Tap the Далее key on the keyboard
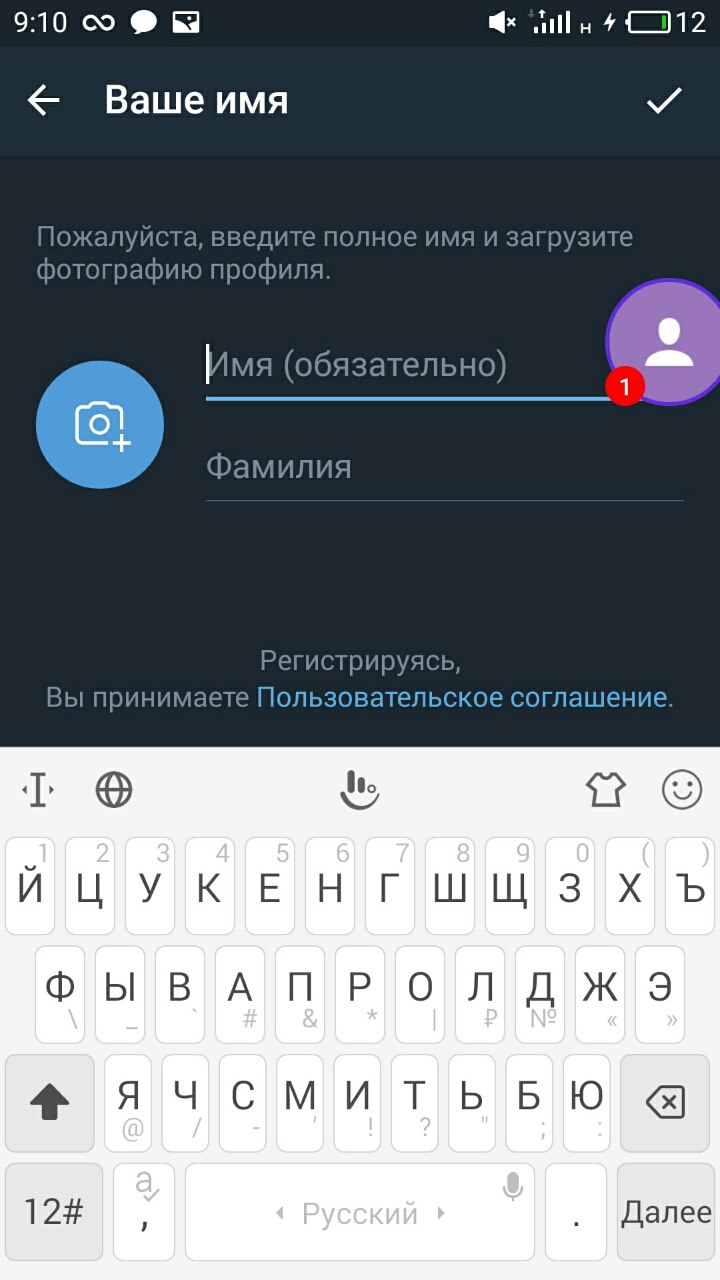This screenshot has width=720, height=1280. [666, 1212]
